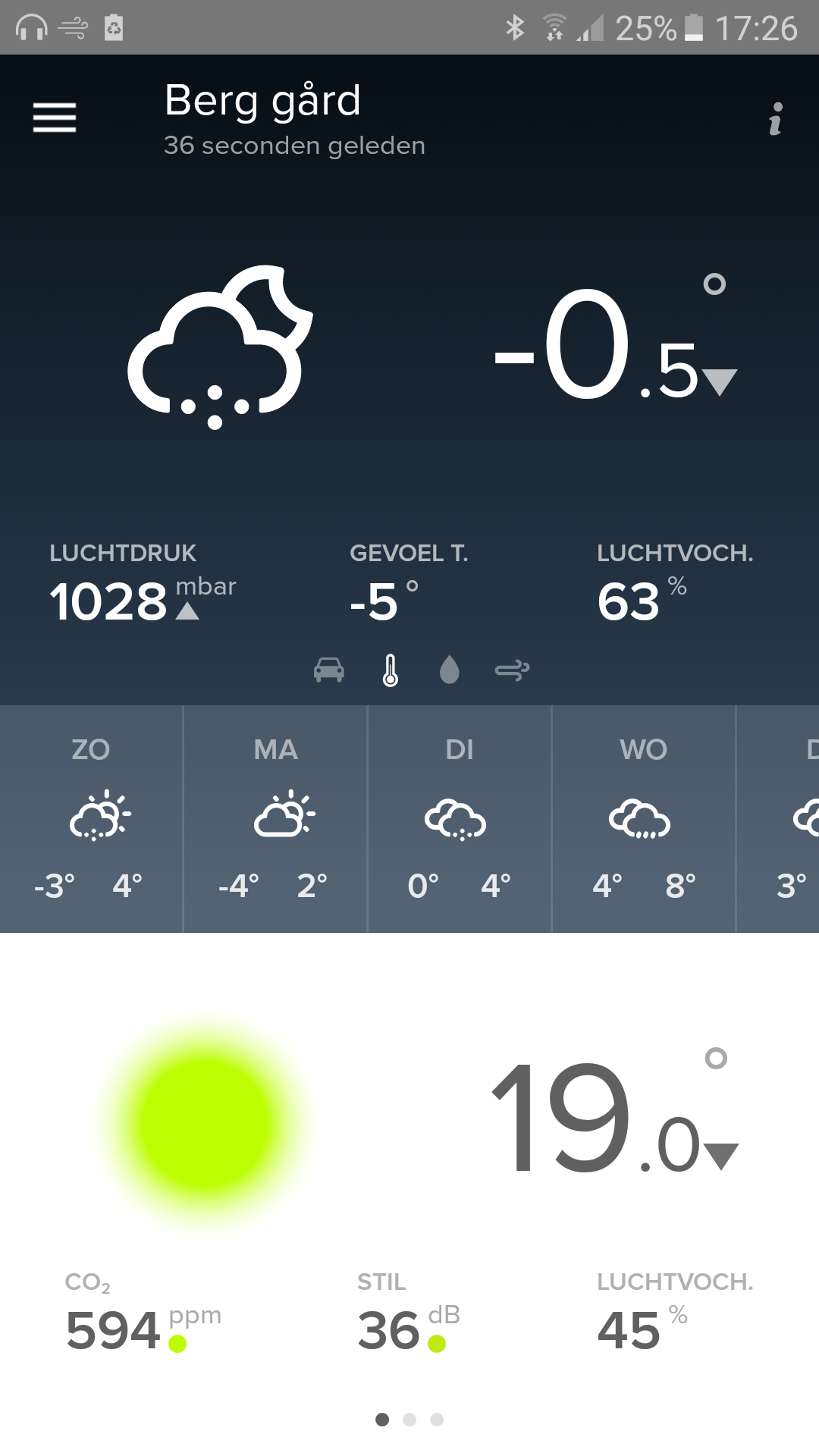Open the MA forecast day

pos(275,819)
